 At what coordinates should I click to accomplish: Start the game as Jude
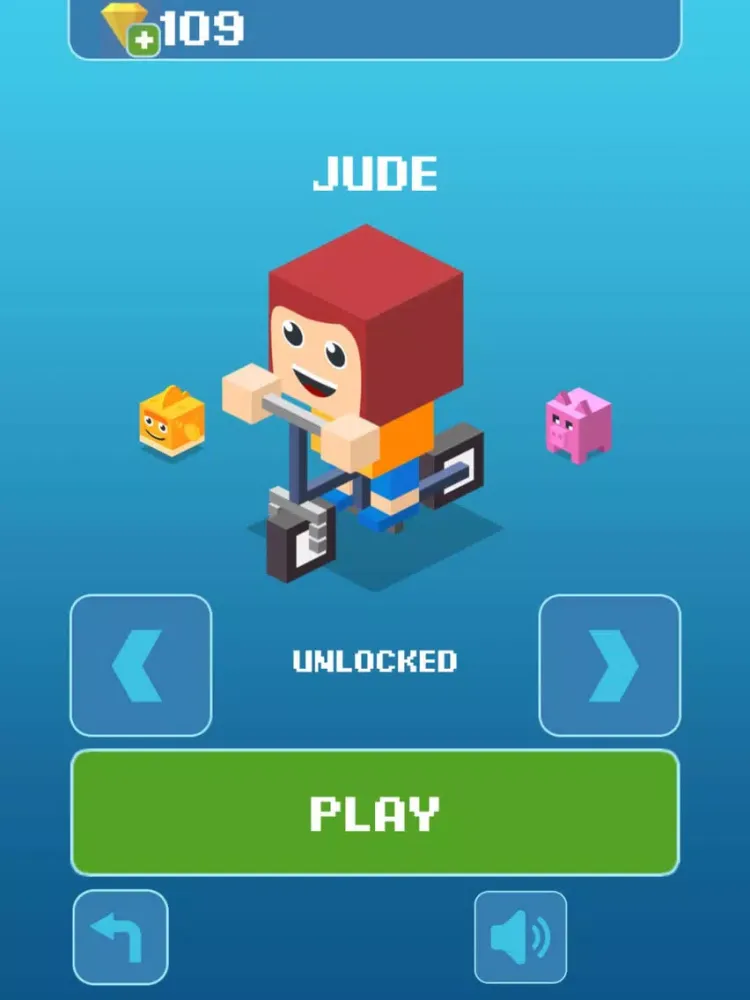click(x=374, y=814)
